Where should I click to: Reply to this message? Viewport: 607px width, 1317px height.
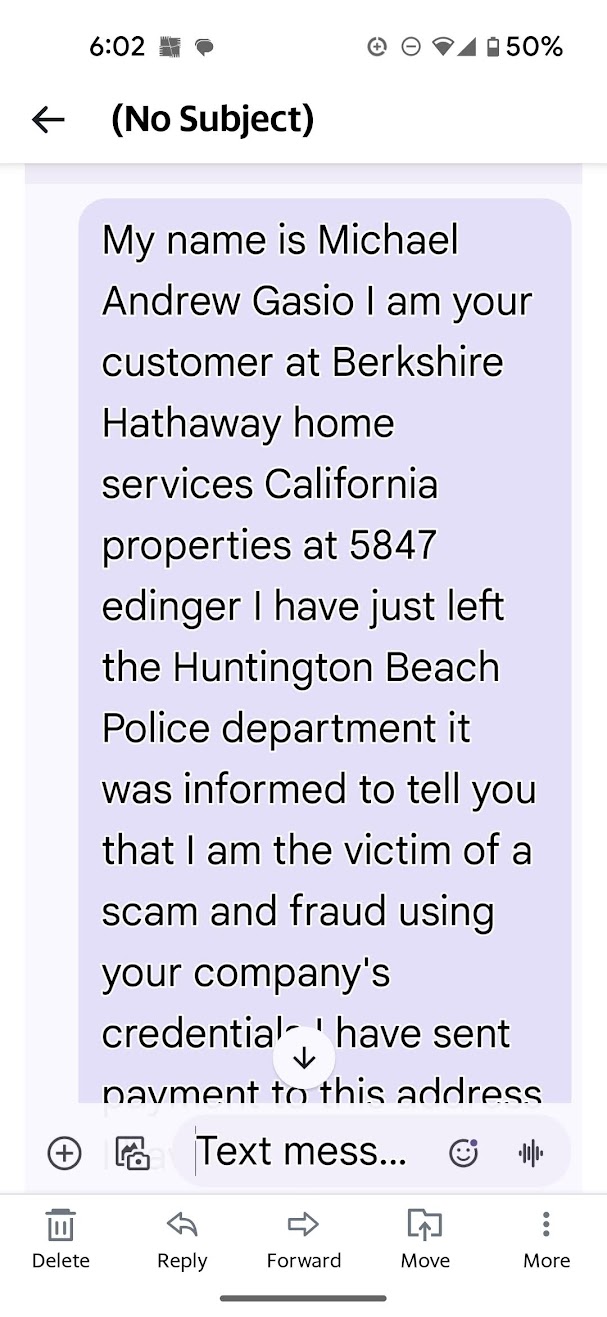tap(182, 1238)
